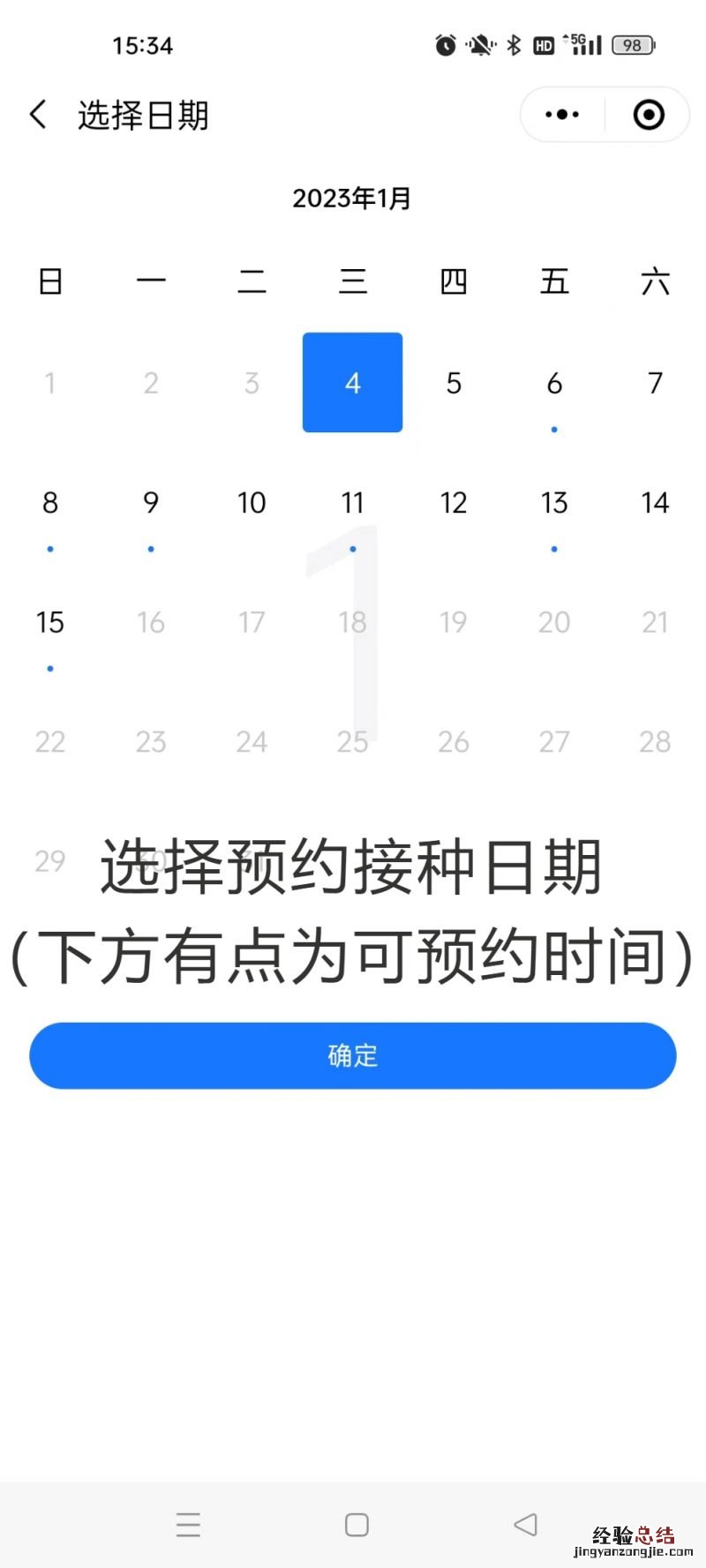
Task: Close the mini program with the circle icon
Action: point(649,115)
